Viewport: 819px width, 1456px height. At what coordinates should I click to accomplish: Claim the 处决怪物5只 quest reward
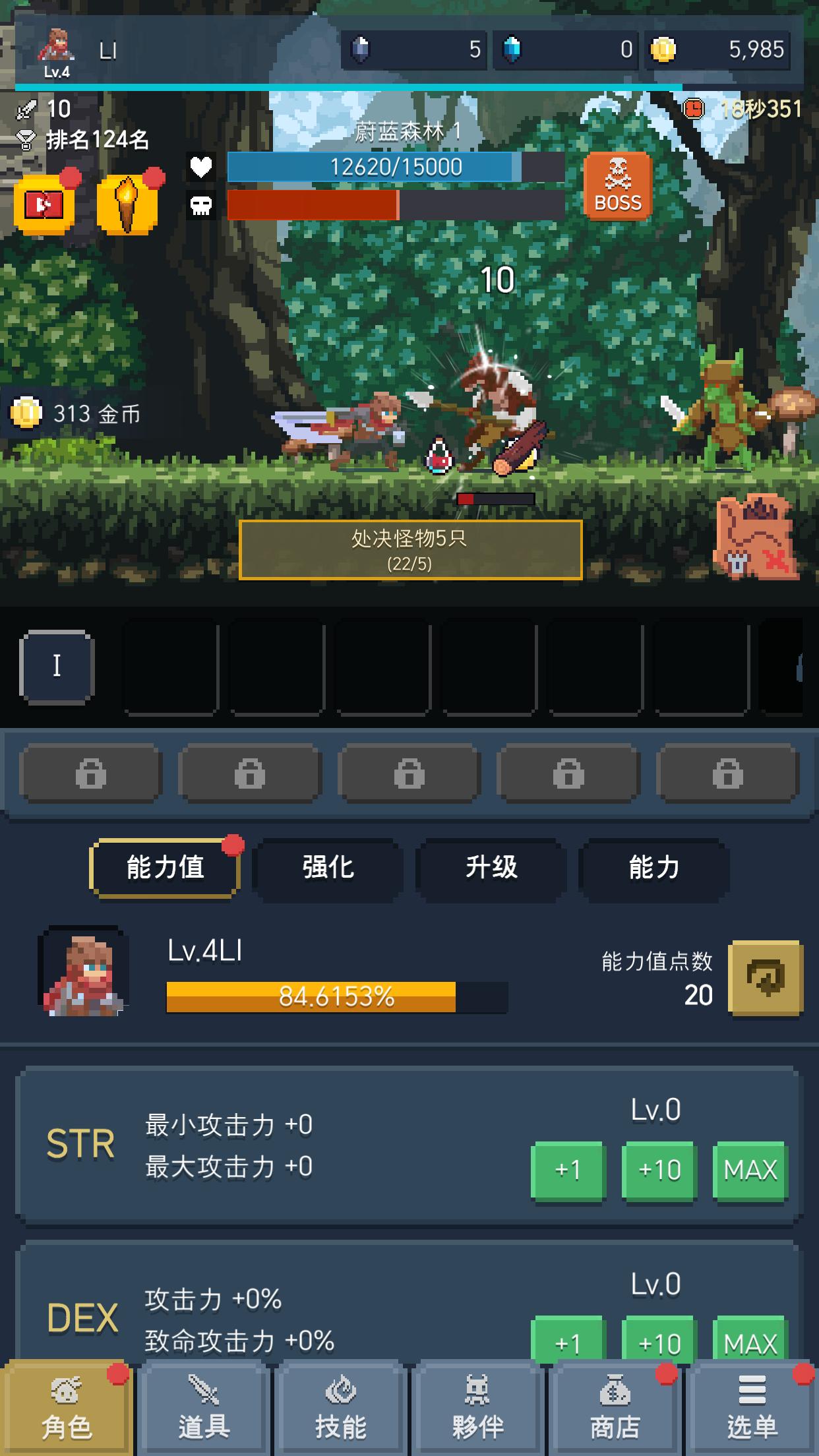click(x=410, y=550)
